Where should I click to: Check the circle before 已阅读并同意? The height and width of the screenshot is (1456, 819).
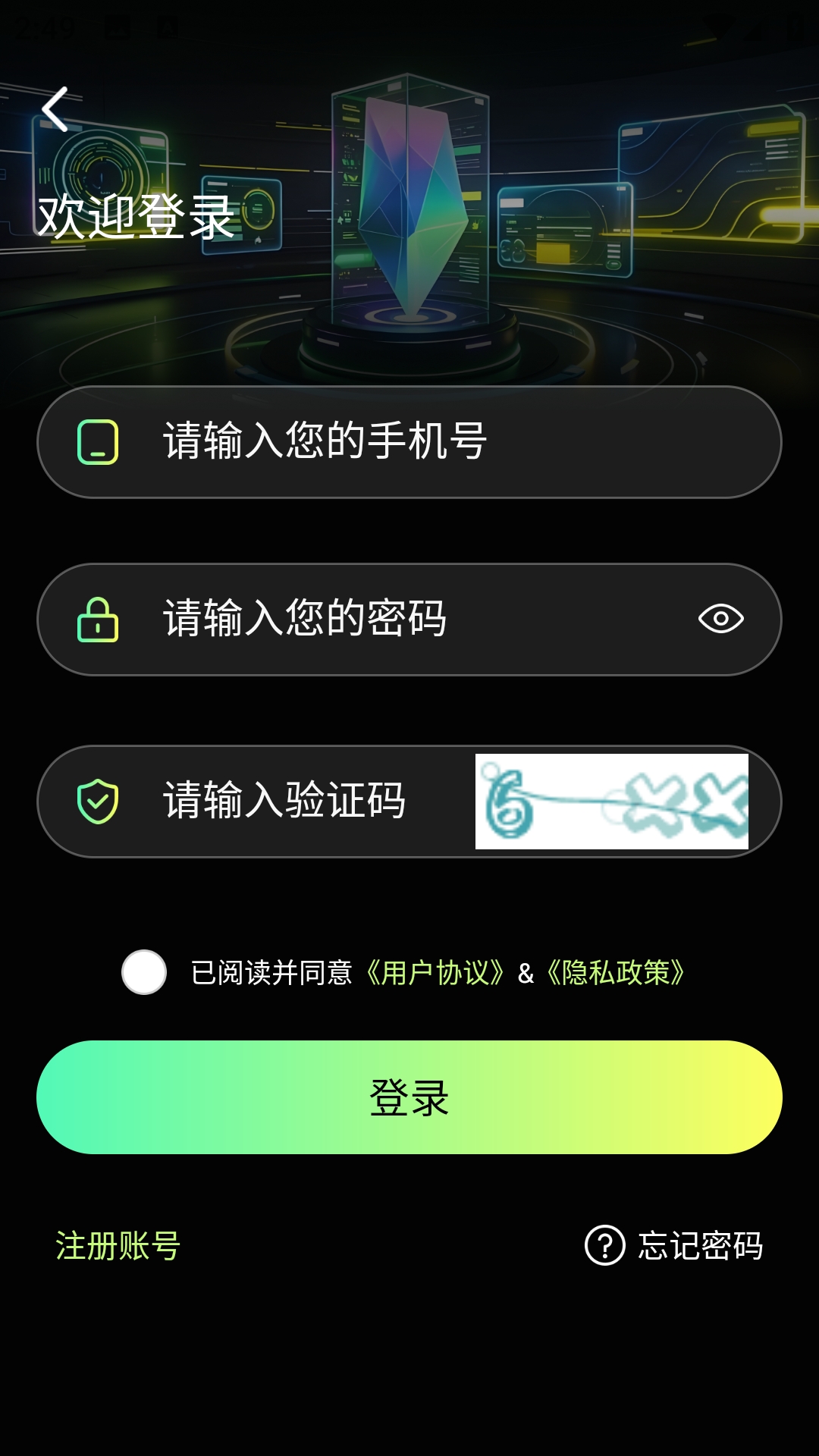tap(143, 973)
